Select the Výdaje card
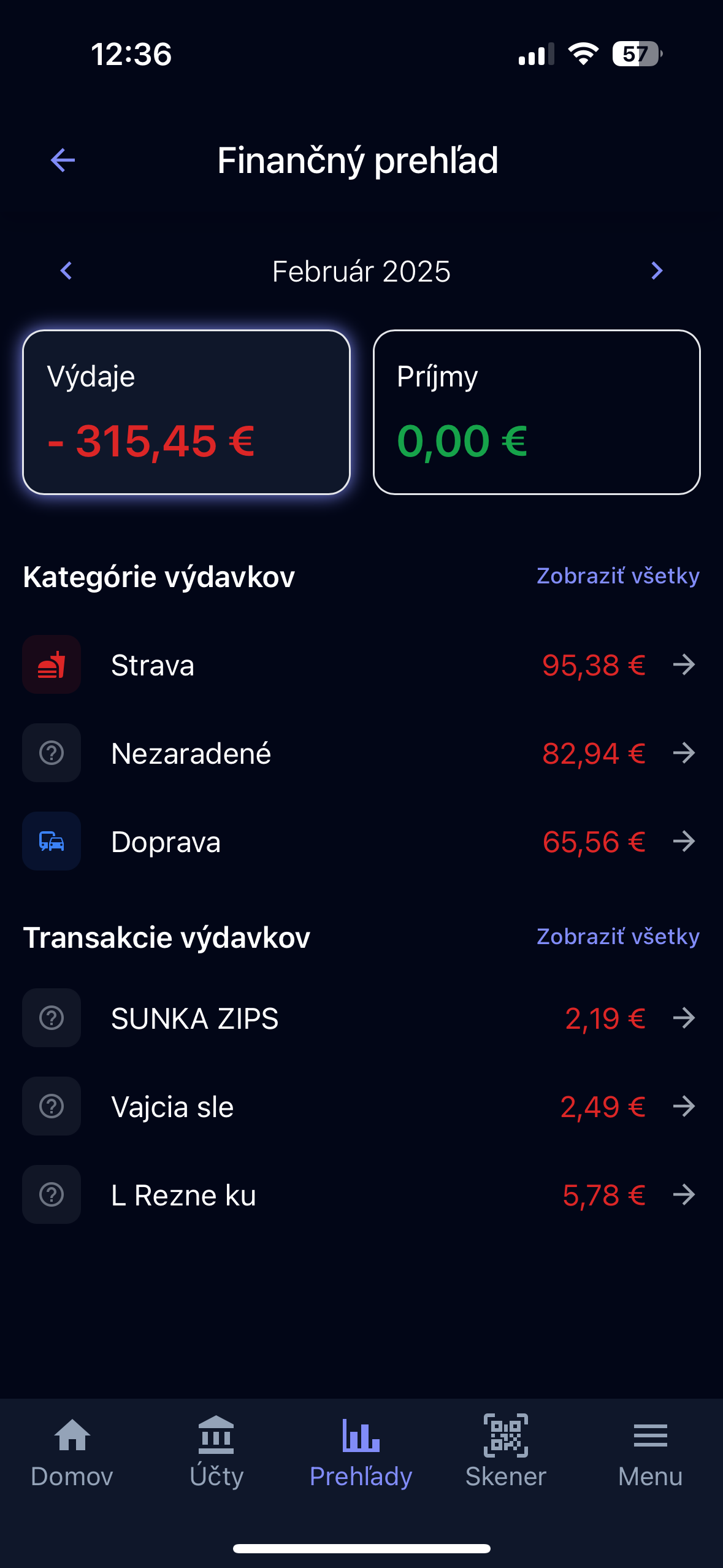This screenshot has width=723, height=1568. [186, 412]
